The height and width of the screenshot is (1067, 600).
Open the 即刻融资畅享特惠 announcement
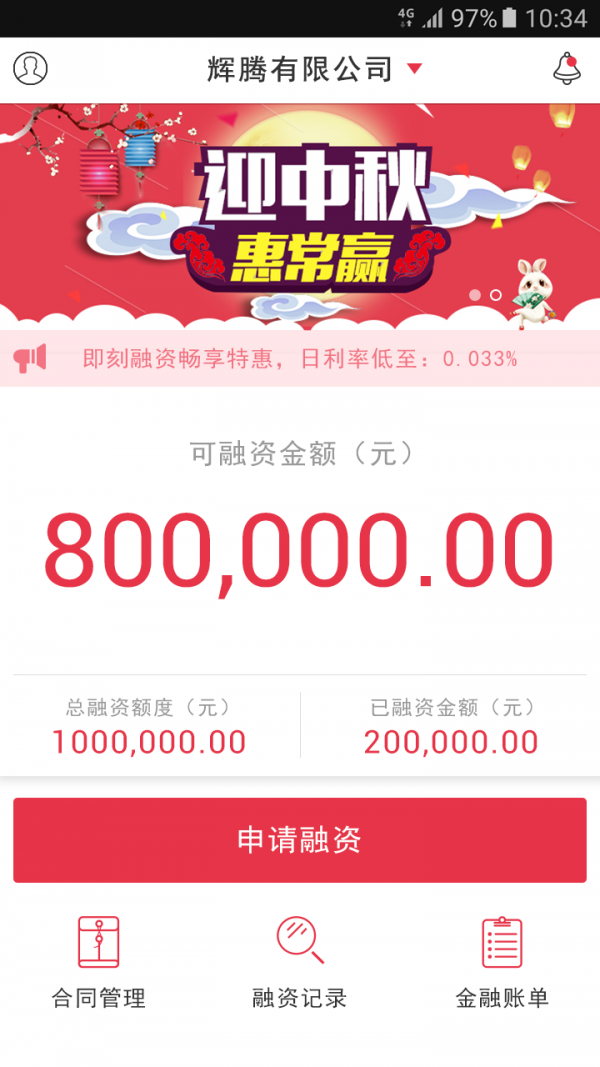point(300,359)
